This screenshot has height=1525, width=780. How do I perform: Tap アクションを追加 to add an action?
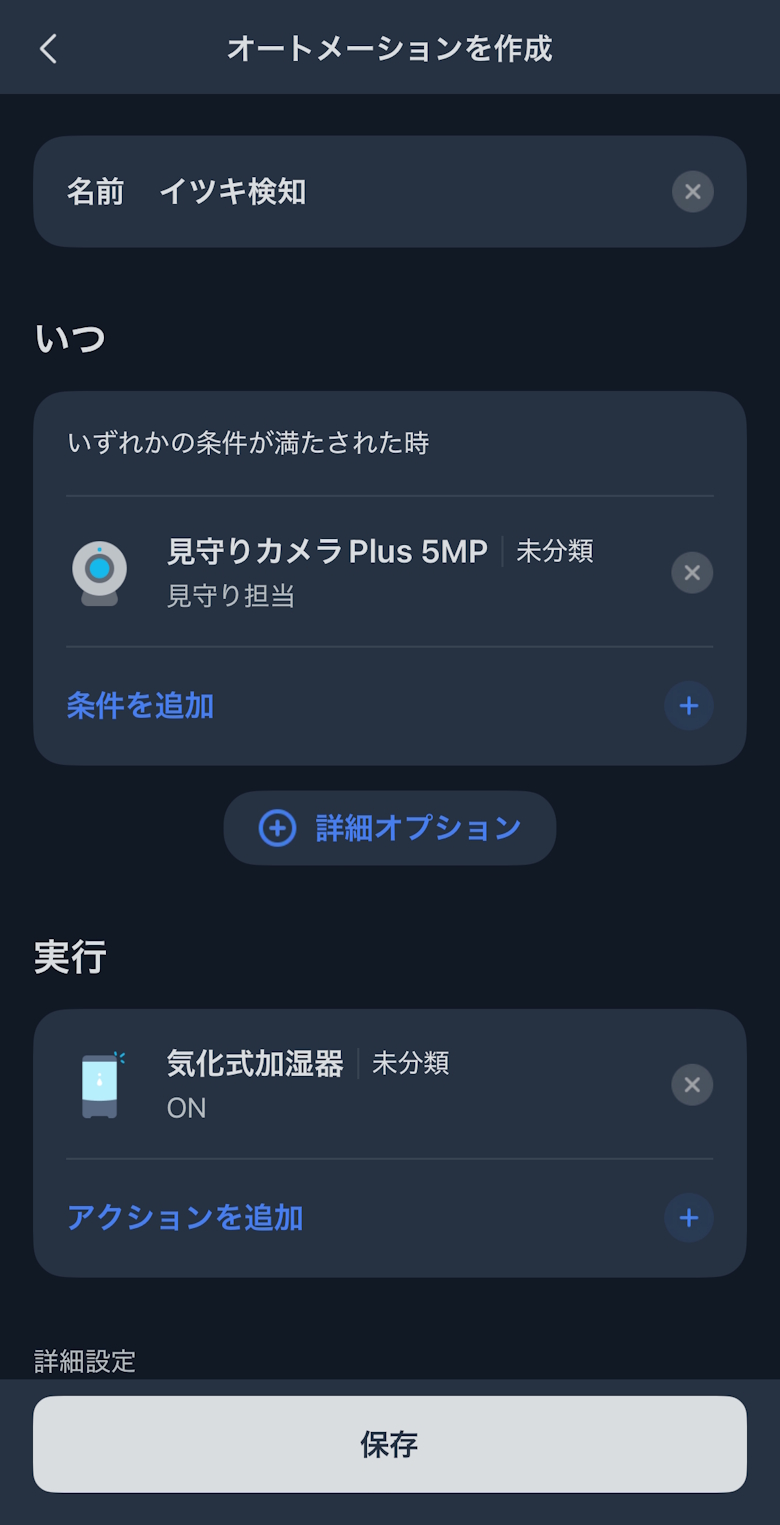pos(185,1218)
